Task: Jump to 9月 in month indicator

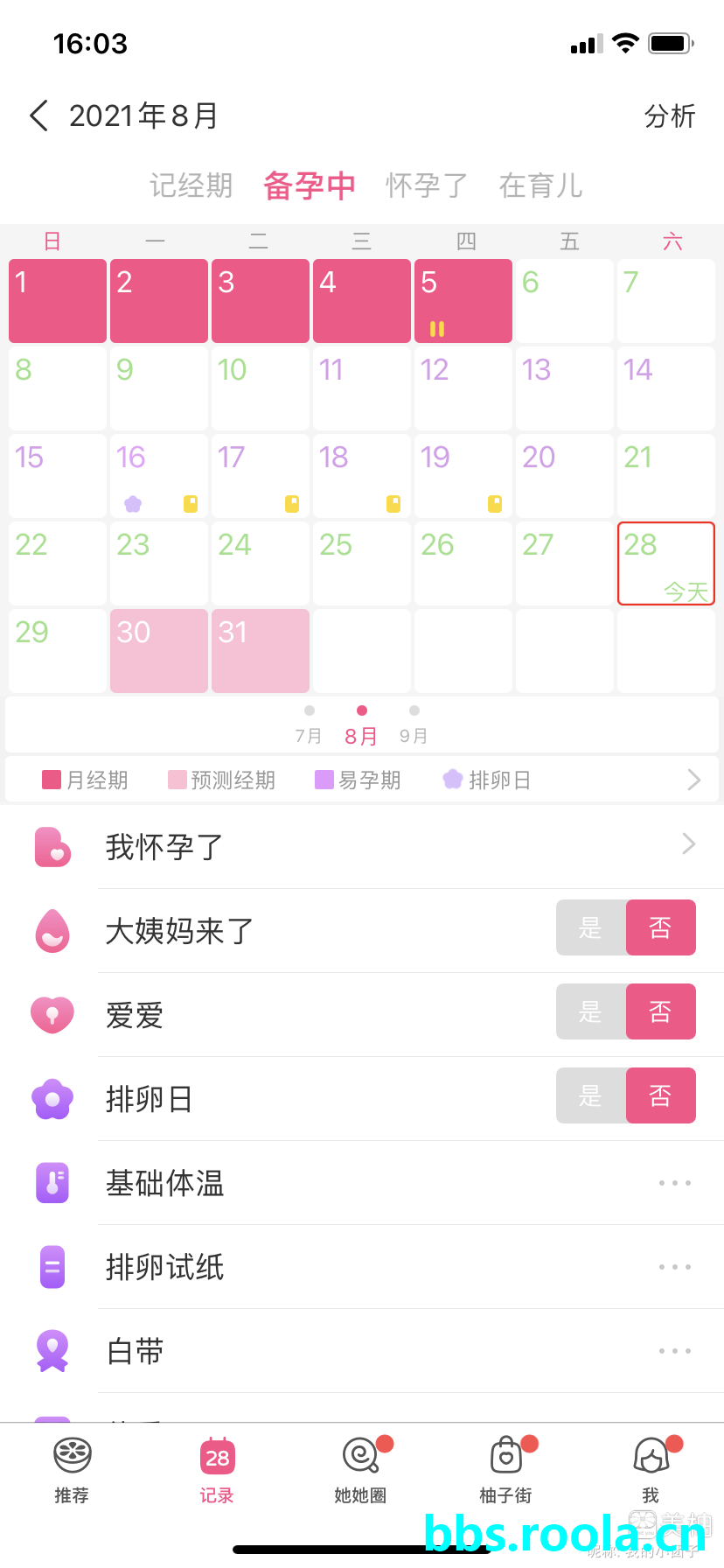Action: 414,725
